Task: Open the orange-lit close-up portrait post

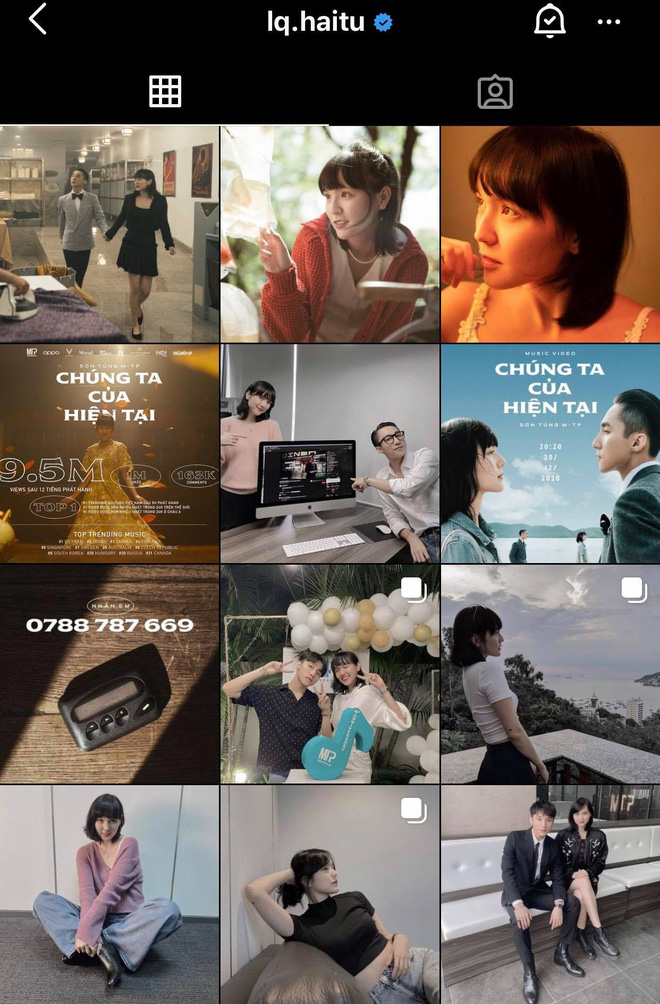Action: click(x=550, y=234)
